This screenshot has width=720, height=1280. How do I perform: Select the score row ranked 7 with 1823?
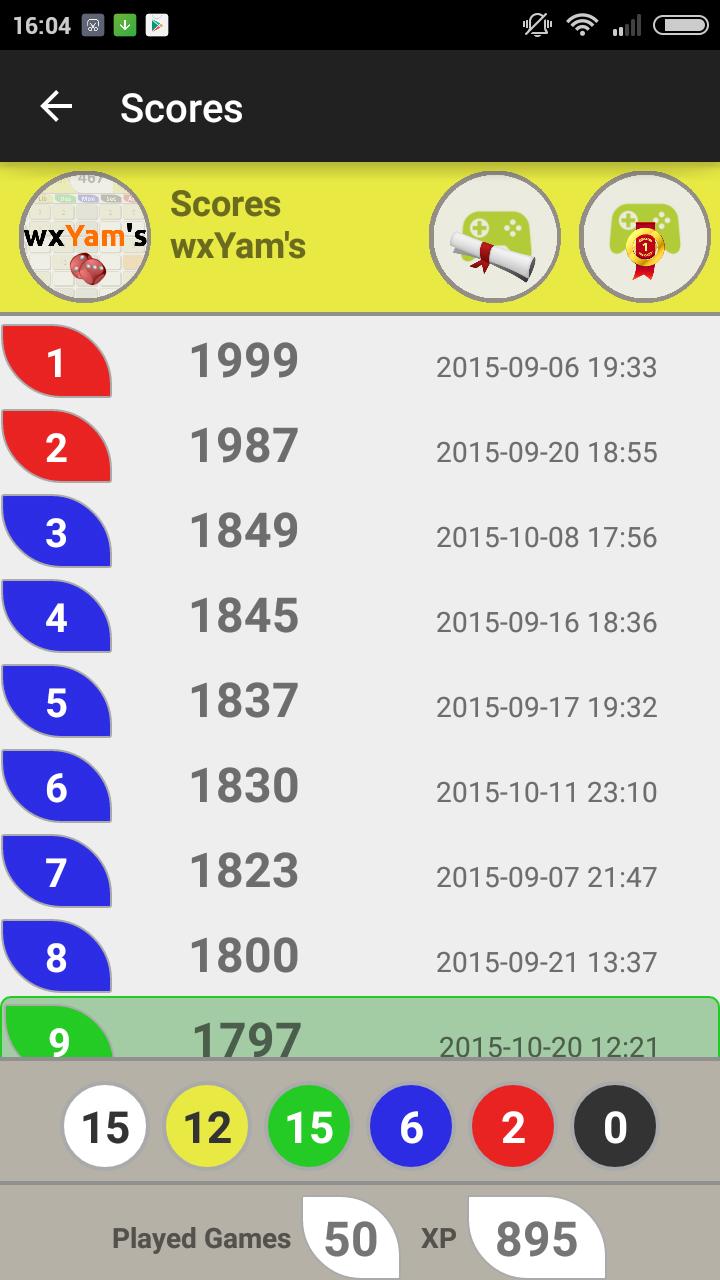[x=360, y=872]
